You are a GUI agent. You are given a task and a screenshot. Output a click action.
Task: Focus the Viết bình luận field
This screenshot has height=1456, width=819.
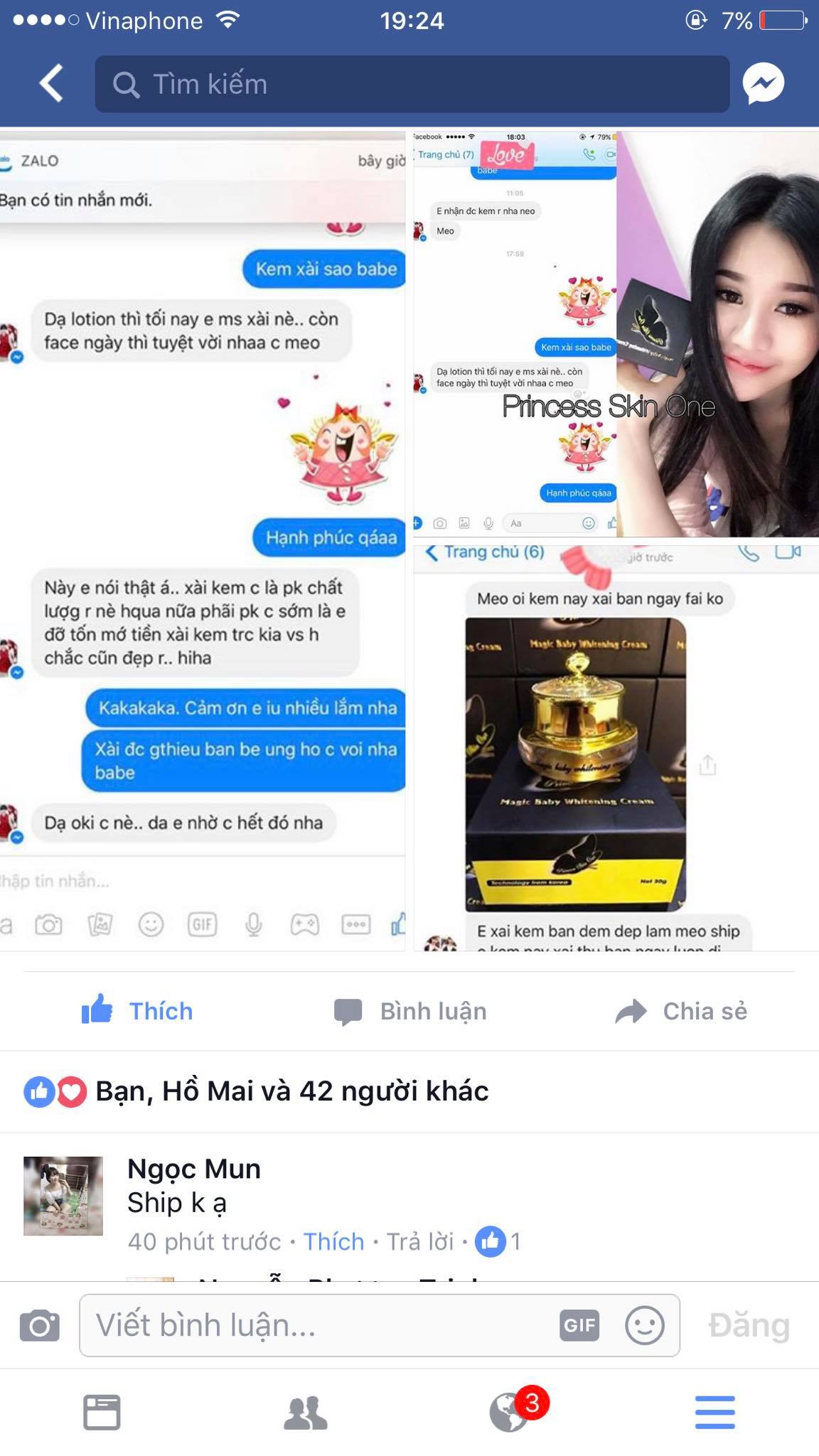320,1325
